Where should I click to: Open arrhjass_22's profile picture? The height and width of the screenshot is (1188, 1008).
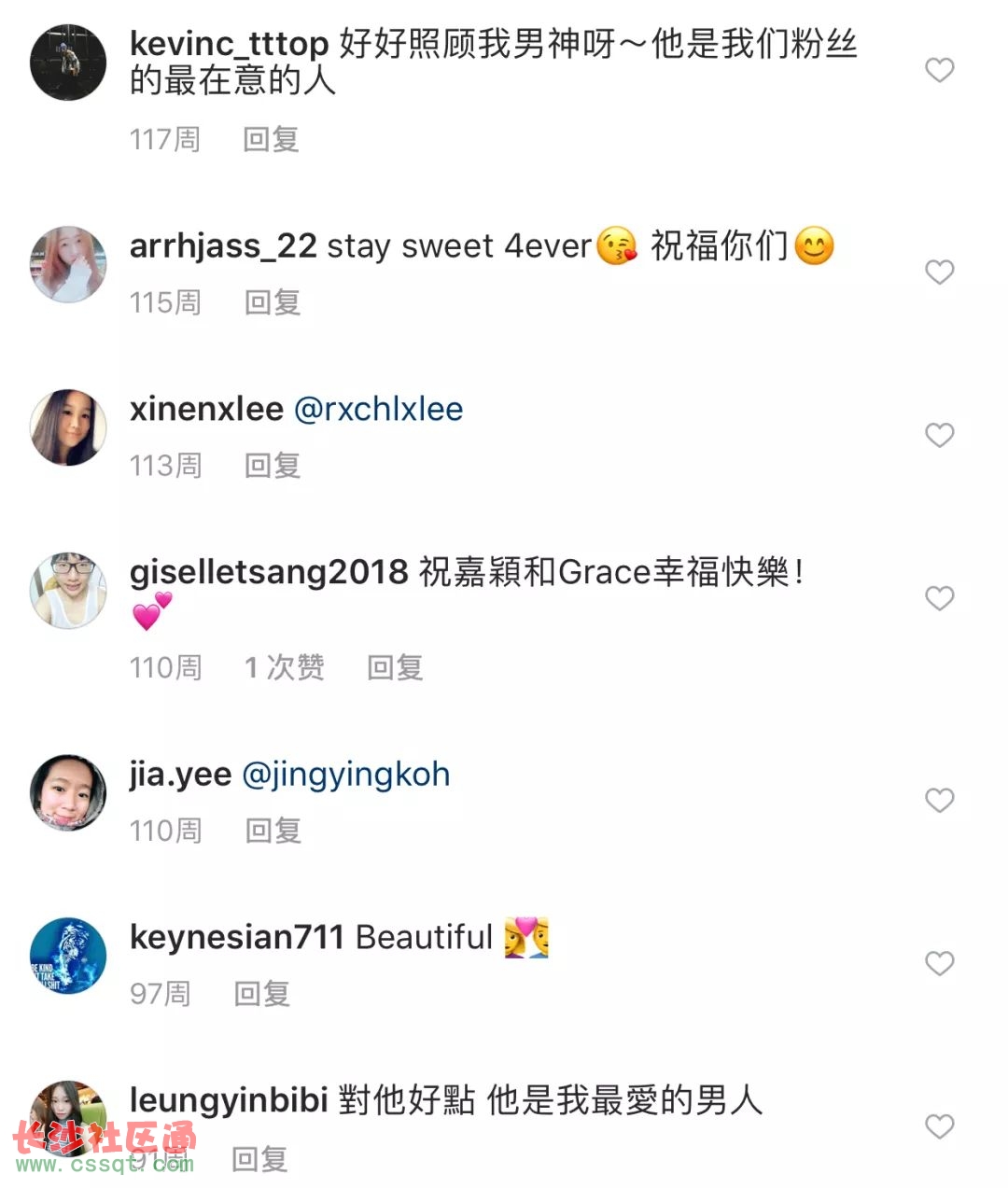(x=68, y=264)
